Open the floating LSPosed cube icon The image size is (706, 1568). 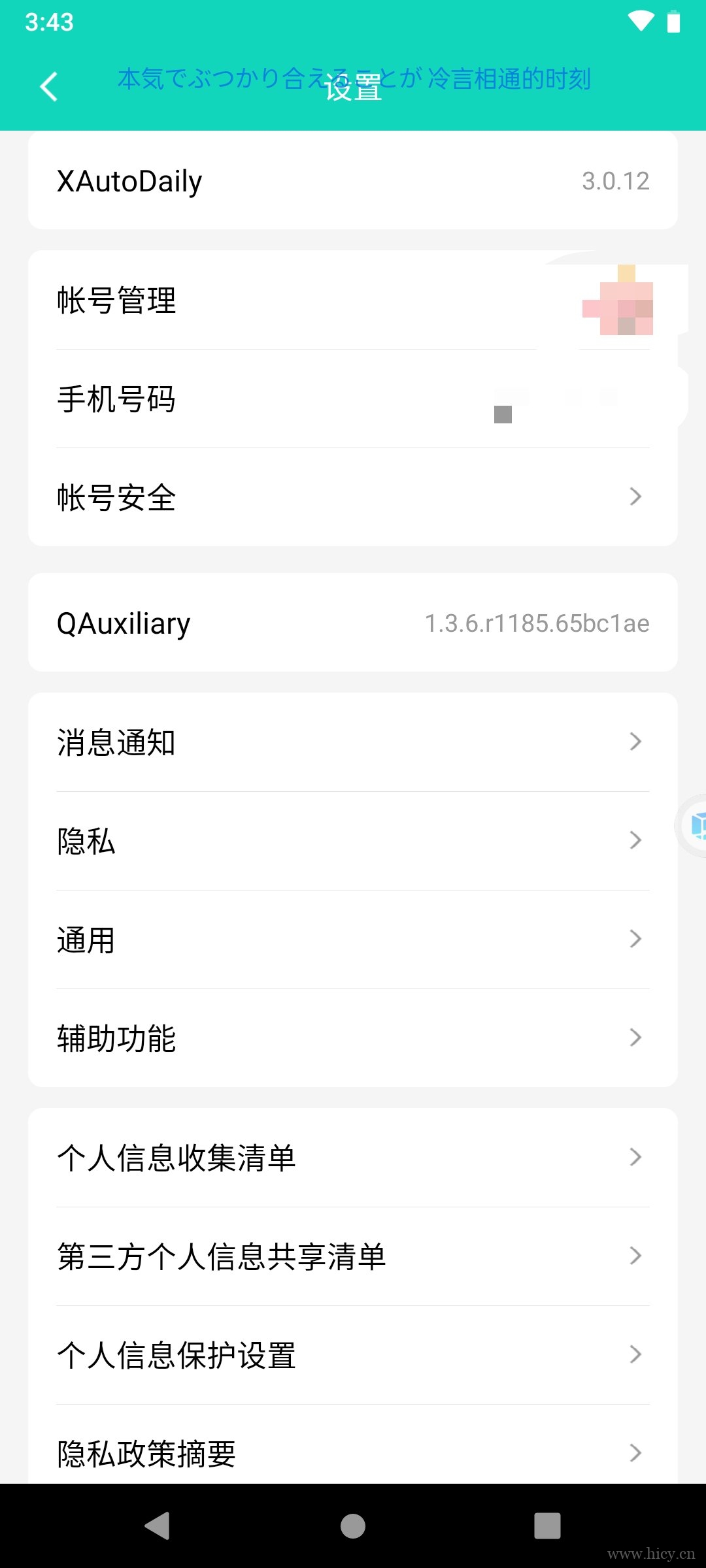point(696,825)
